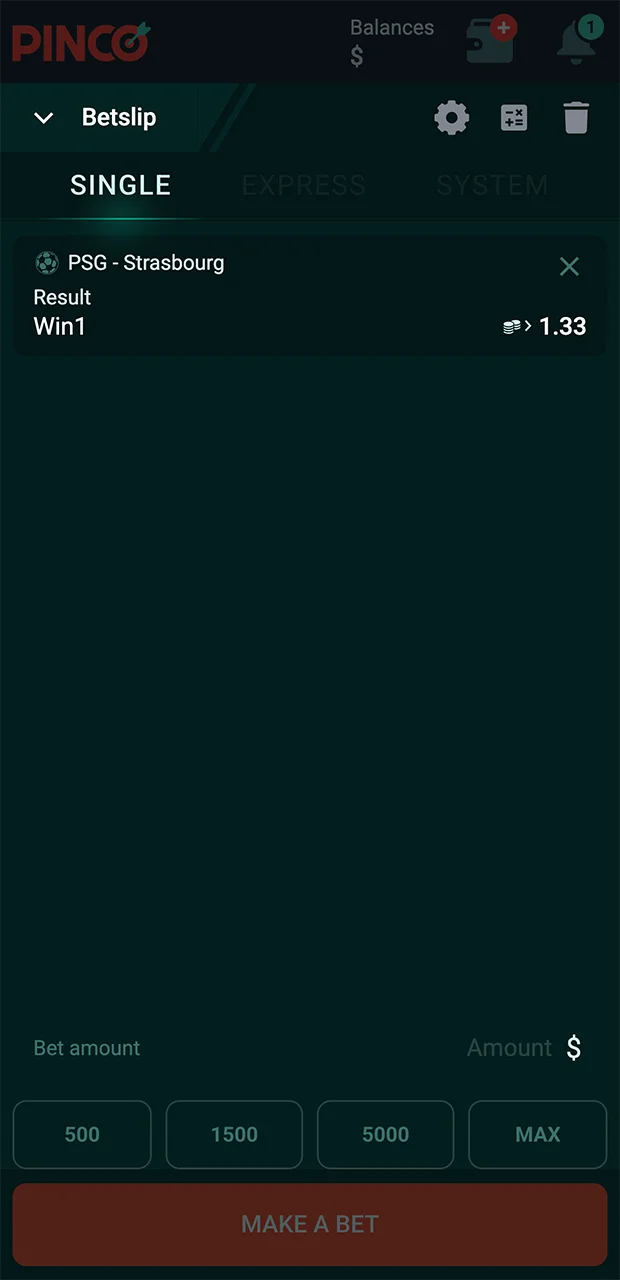Set bet amount to 500
Viewport: 620px width, 1280px height.
82,1134
